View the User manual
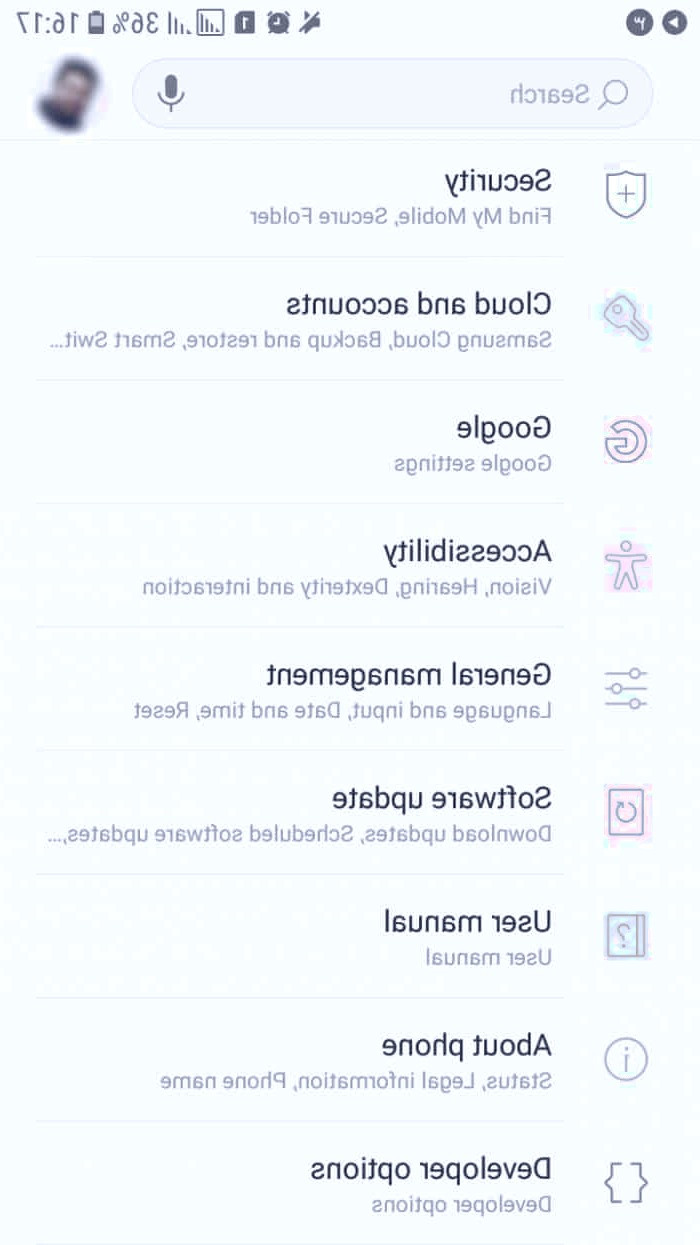This screenshot has width=700, height=1245. tap(400, 937)
